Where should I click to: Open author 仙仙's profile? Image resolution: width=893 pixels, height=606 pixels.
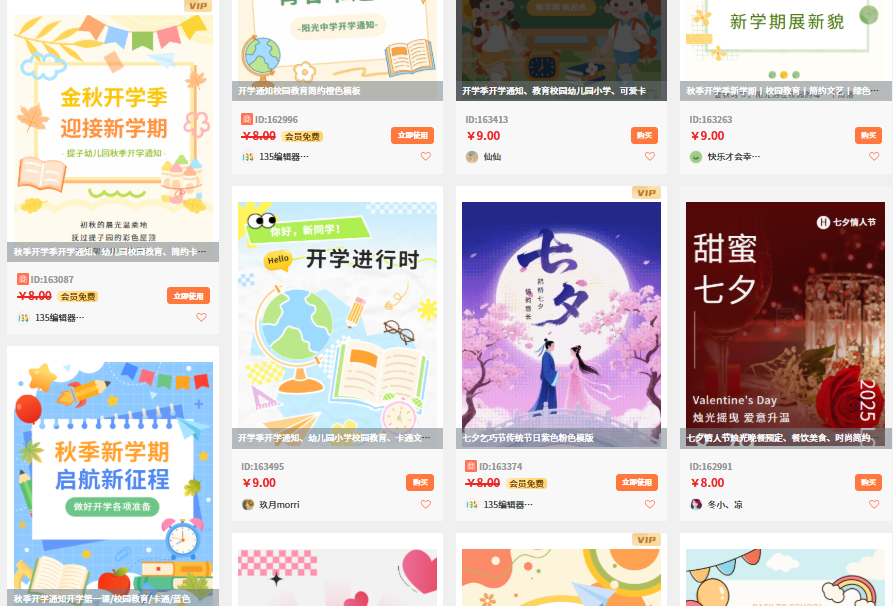491,157
